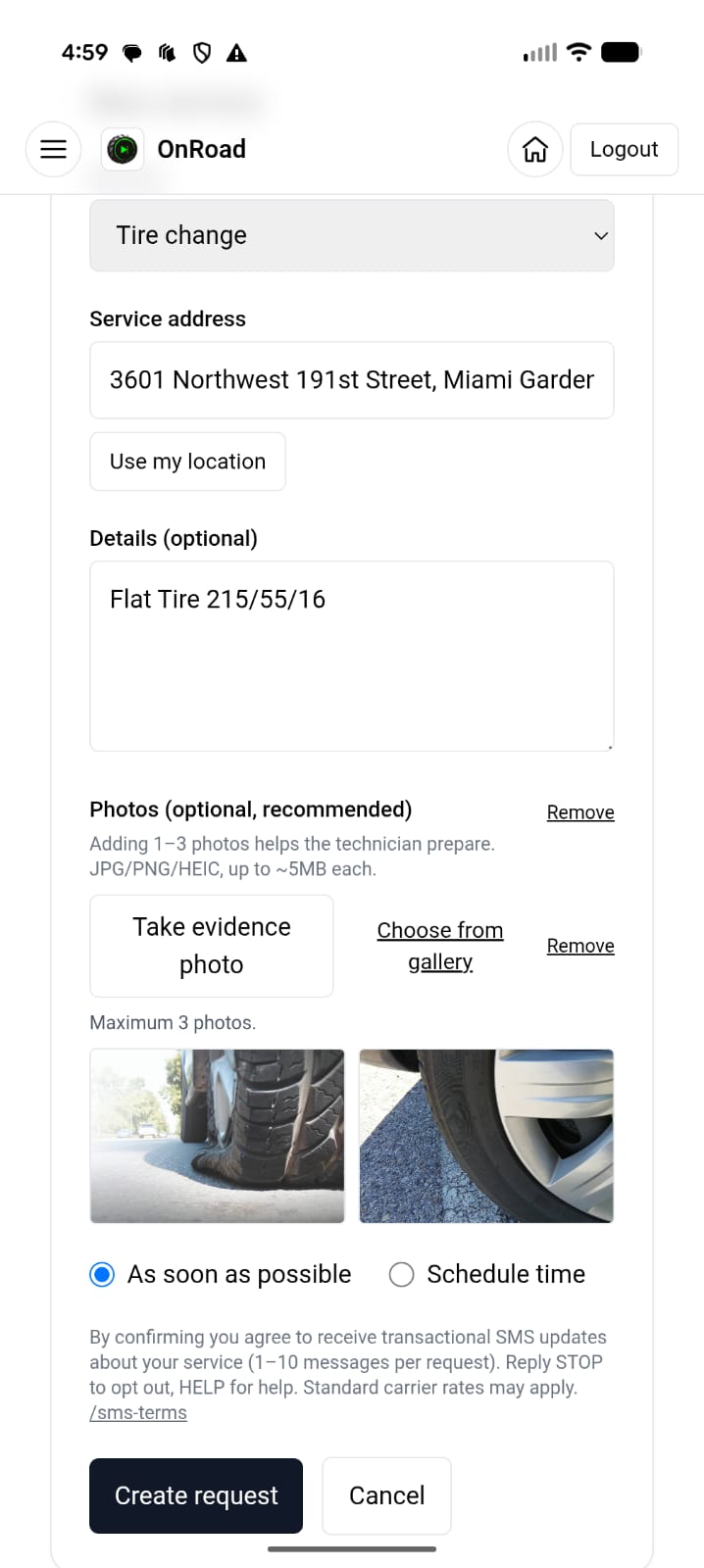Remove link beside Choose from gallery
Image resolution: width=704 pixels, height=1568 pixels.
pyautogui.click(x=580, y=946)
